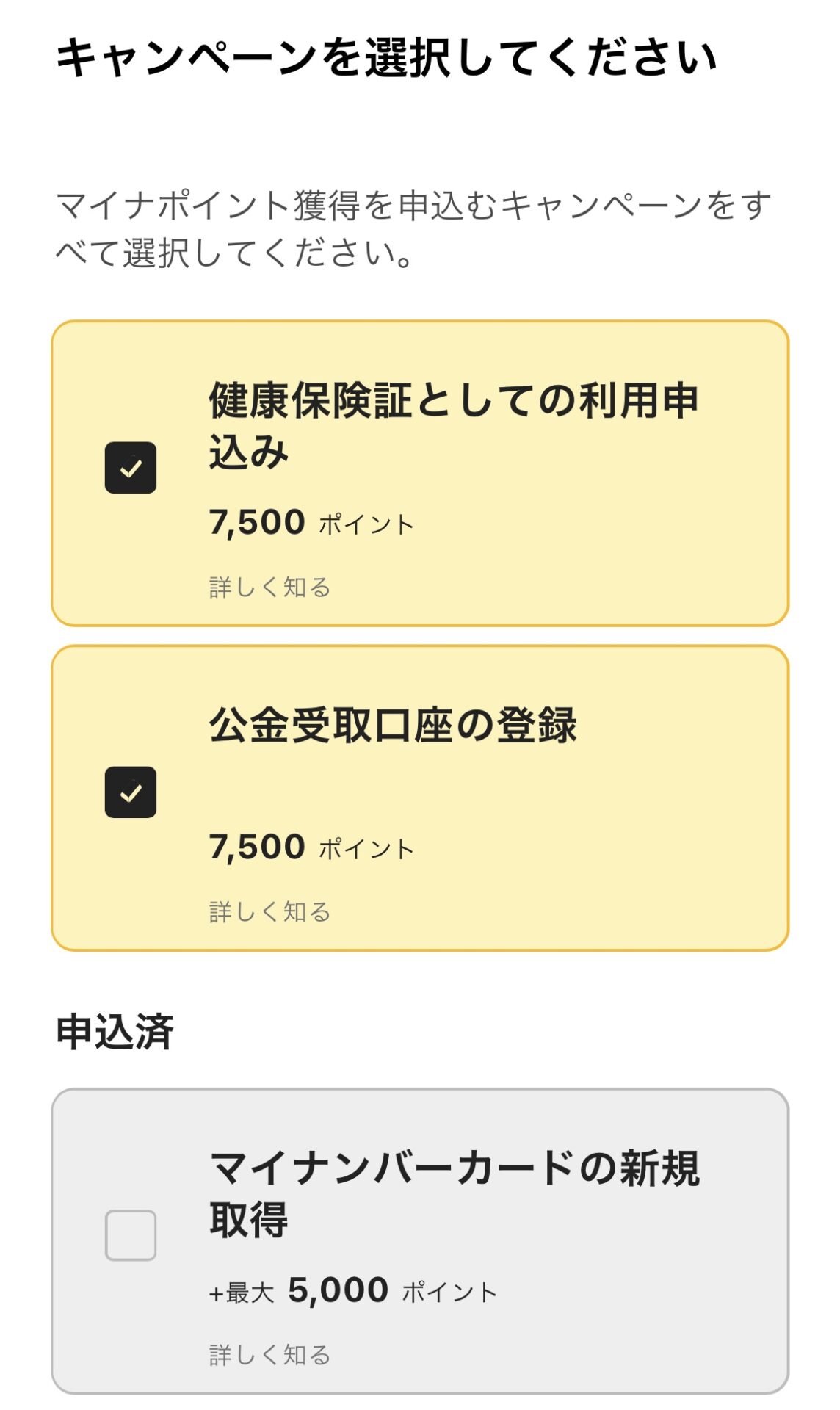Uncheck the 公金受取口座の登録 checkbox
Viewport: 840px width, 1410px height.
(x=131, y=792)
